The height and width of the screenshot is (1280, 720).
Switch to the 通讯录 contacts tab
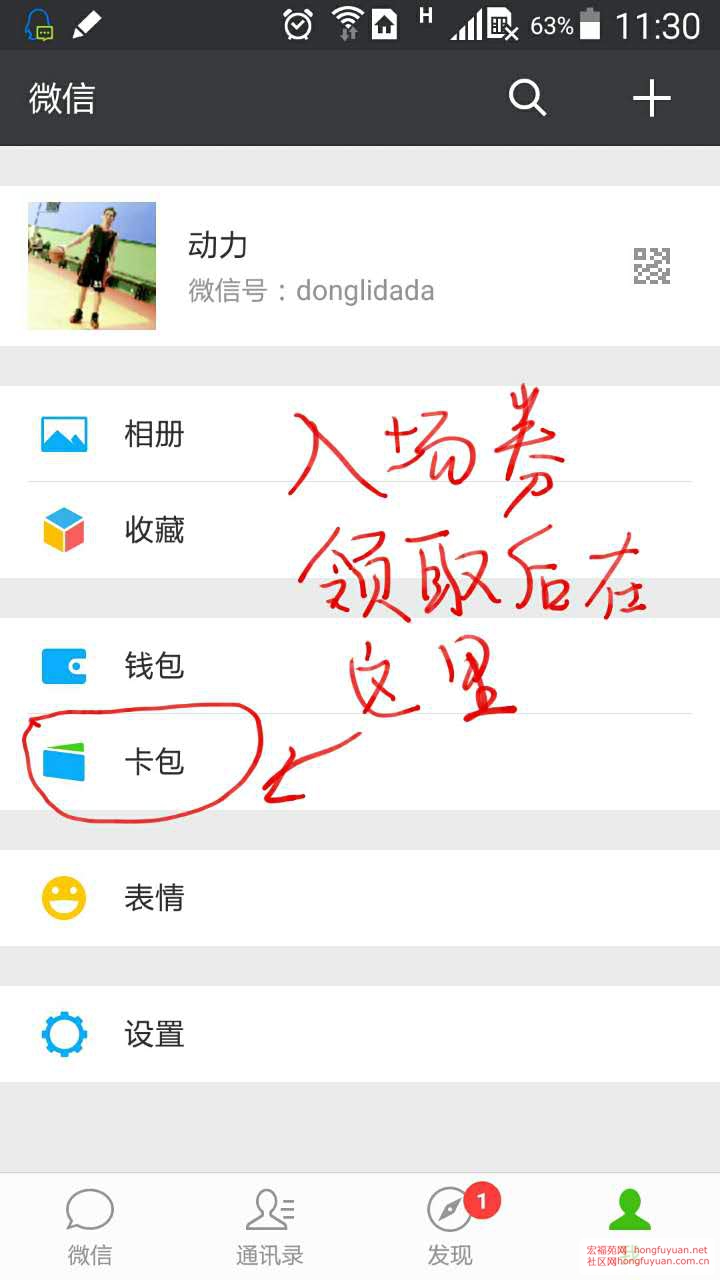click(x=270, y=1226)
